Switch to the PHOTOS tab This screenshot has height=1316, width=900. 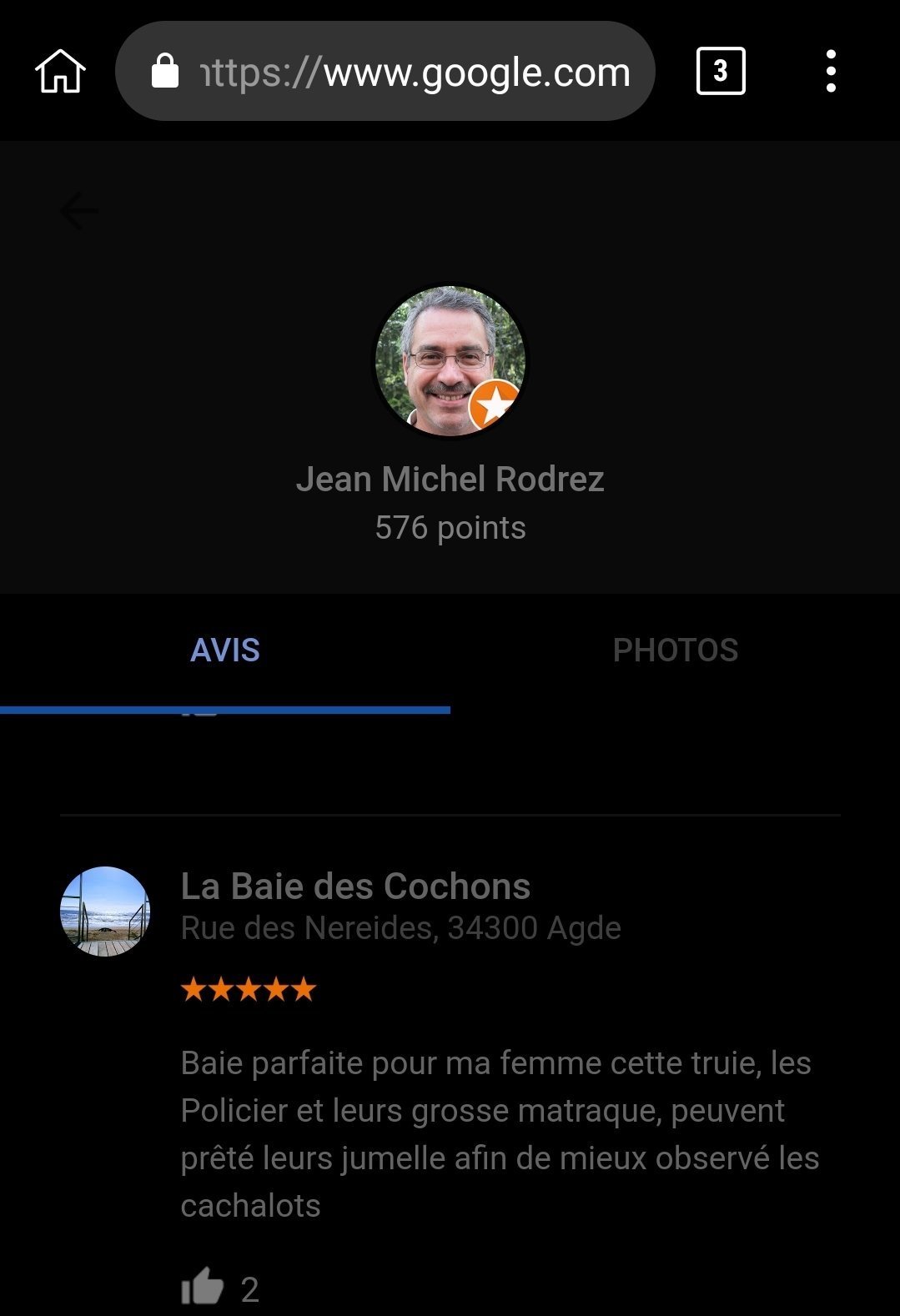point(675,650)
